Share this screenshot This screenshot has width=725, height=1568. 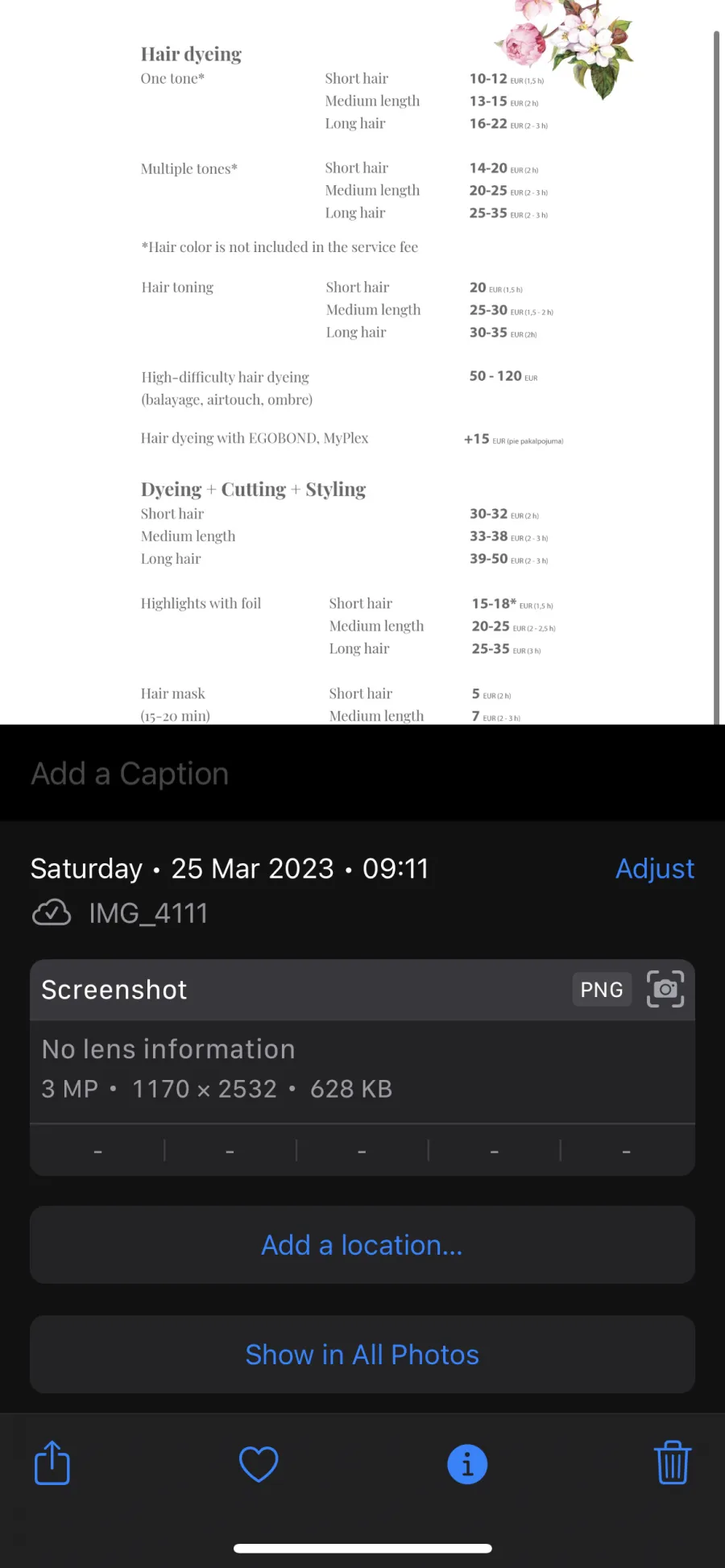[52, 1462]
